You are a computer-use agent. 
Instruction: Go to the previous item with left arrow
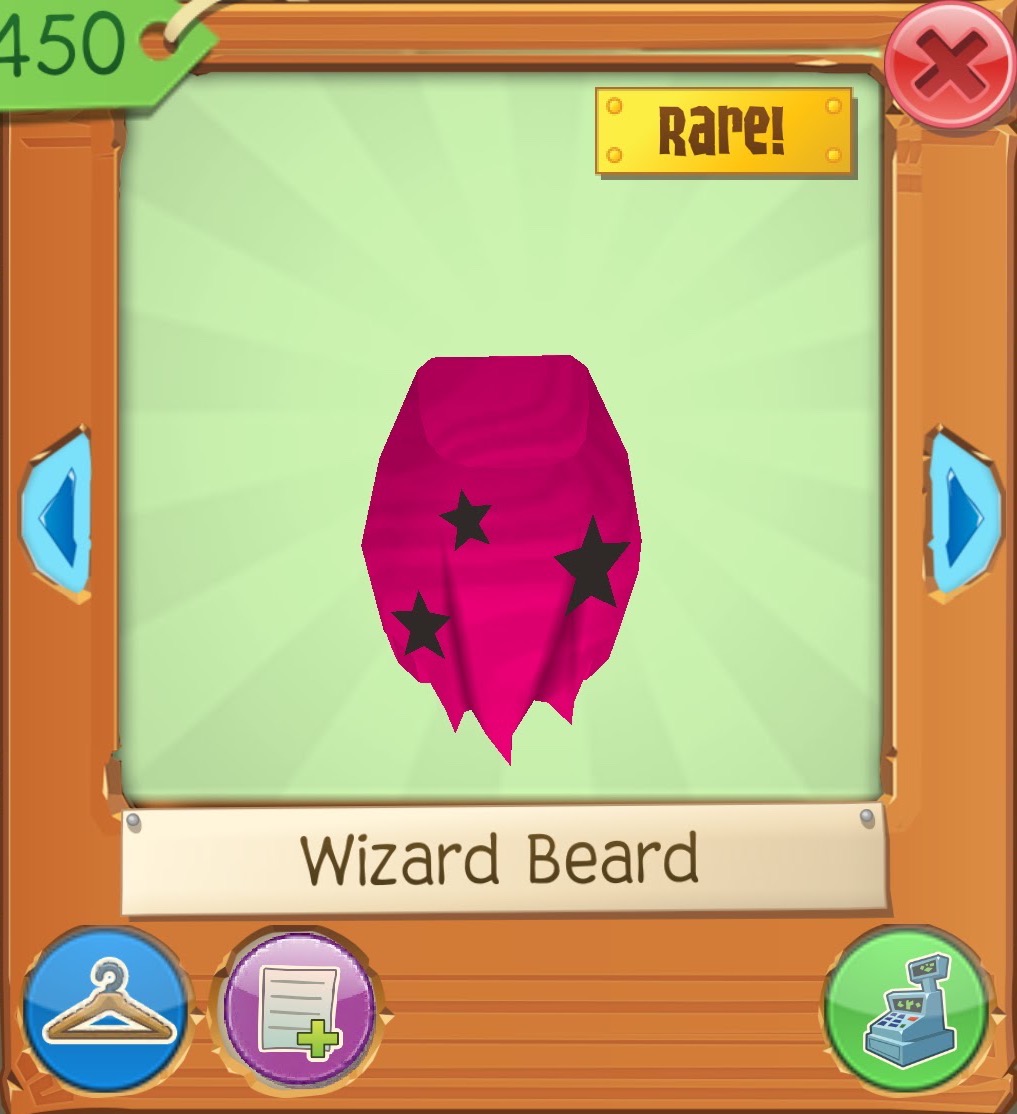pyautogui.click(x=57, y=513)
